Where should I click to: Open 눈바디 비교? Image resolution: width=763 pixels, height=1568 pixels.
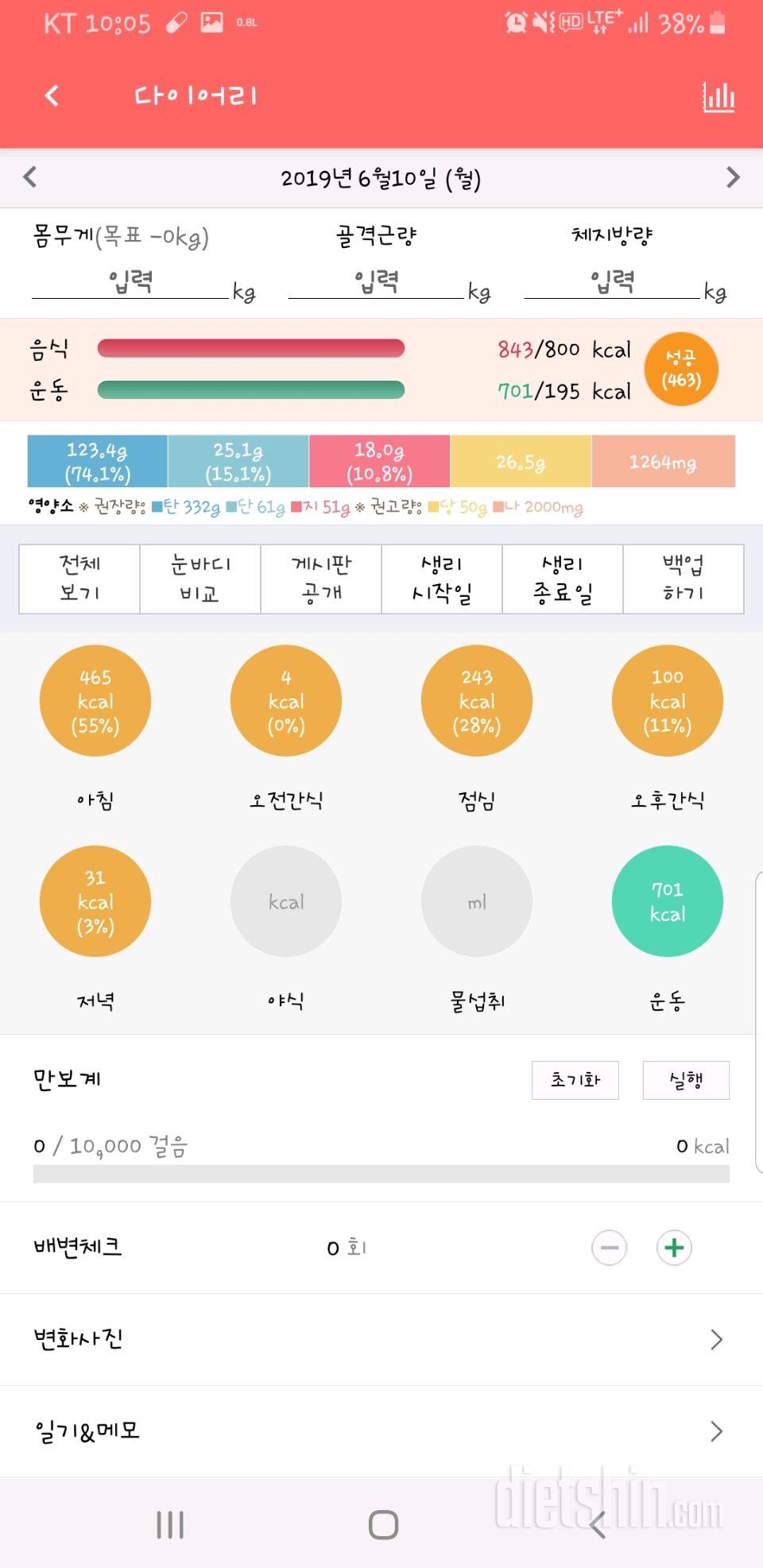pos(200,579)
